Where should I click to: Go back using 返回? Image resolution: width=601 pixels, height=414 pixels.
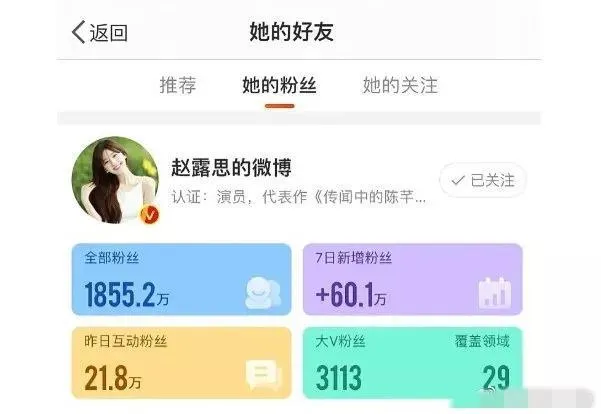tap(99, 32)
